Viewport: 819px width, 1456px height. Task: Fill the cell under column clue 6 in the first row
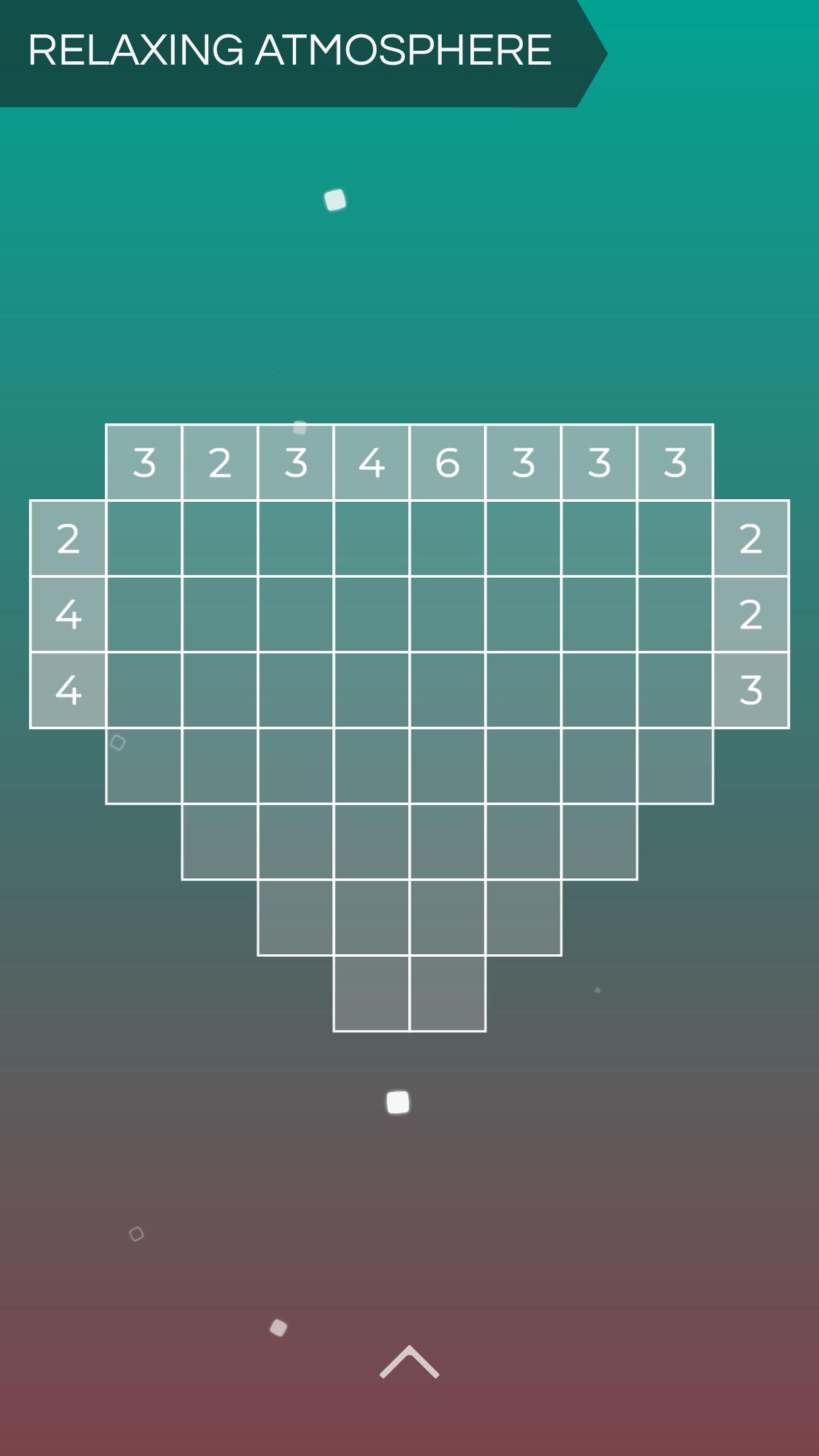pos(447,538)
